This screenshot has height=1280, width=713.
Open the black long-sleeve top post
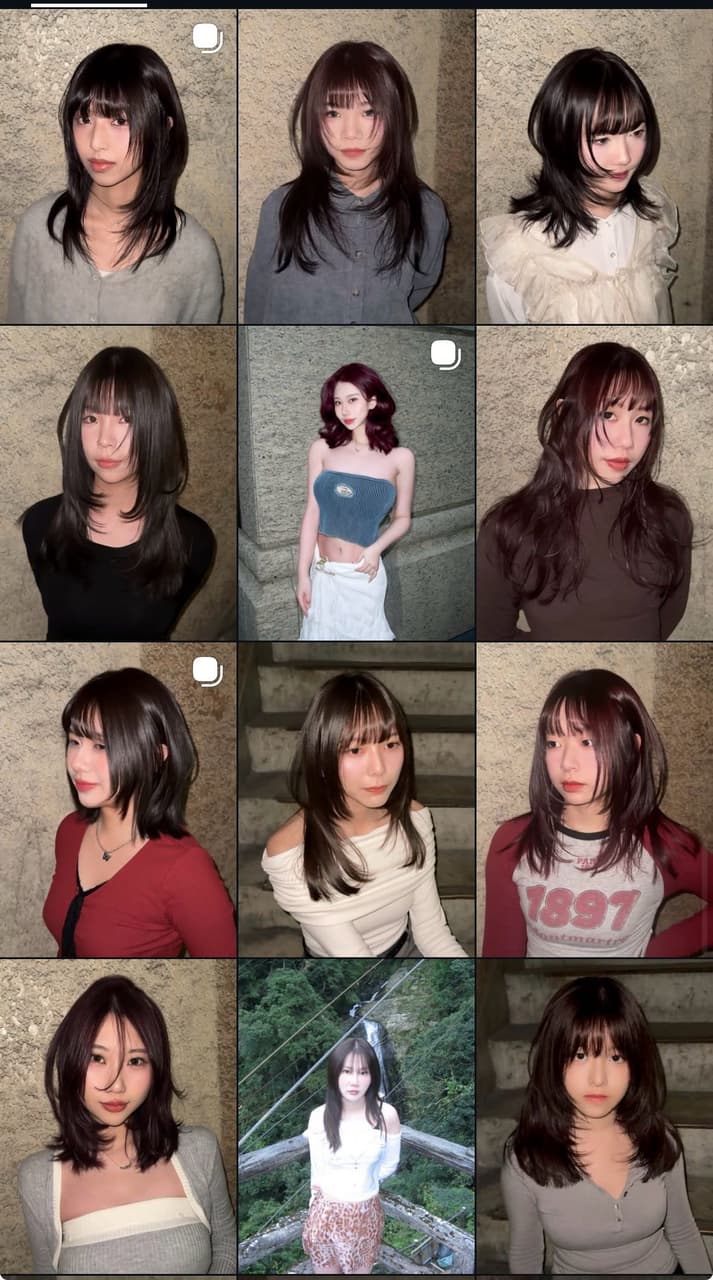[118, 483]
